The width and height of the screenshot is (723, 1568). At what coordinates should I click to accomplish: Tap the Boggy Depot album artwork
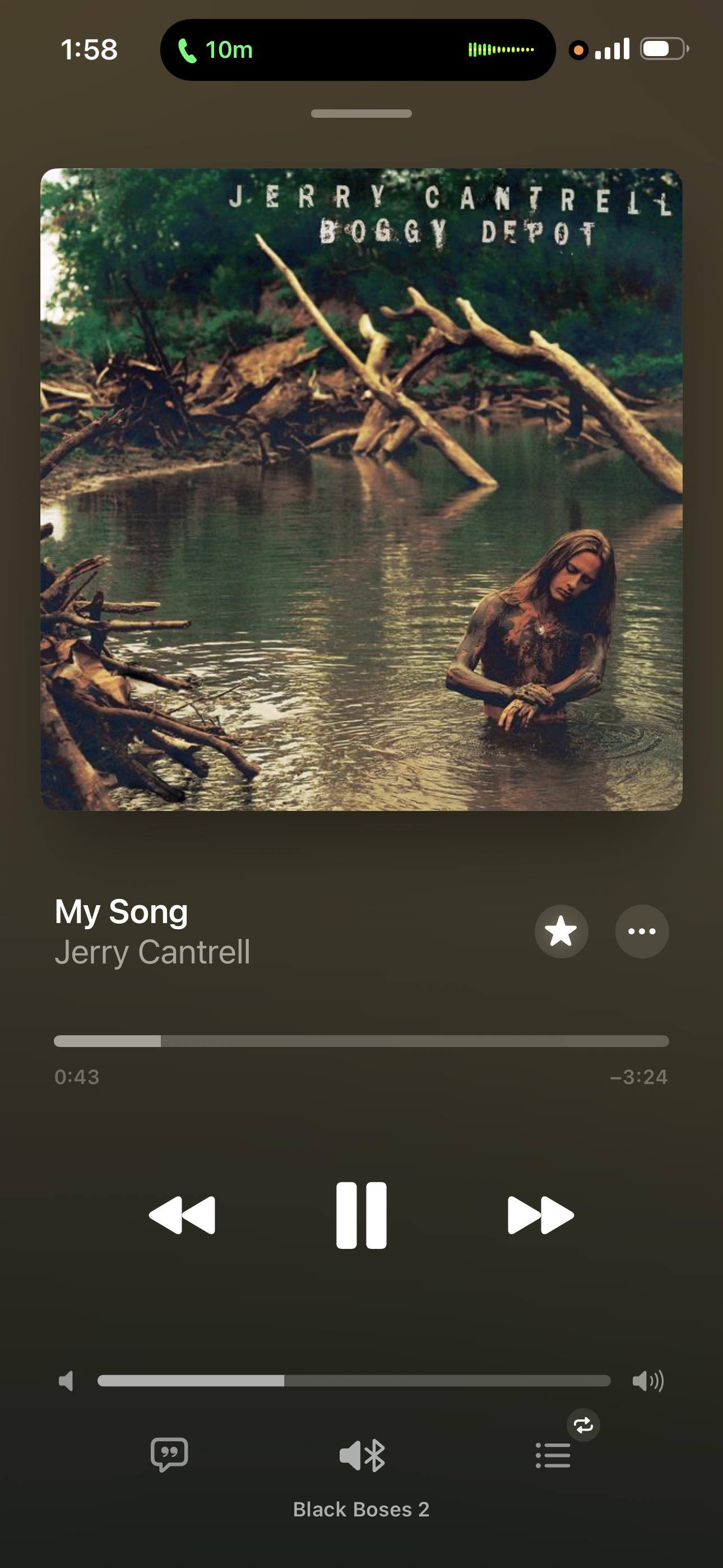pos(361,490)
